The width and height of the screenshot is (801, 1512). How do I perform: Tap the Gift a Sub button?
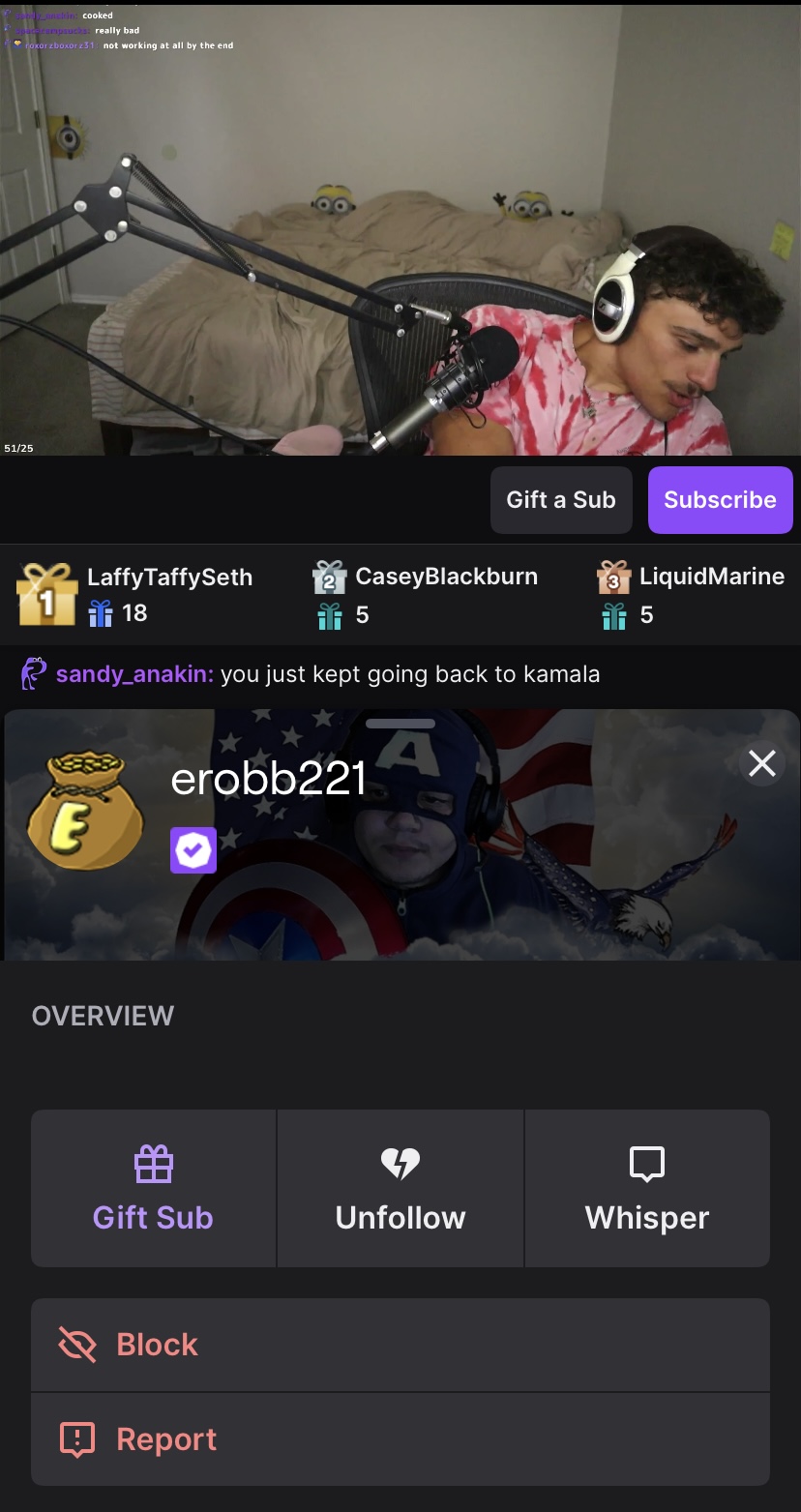coord(561,500)
